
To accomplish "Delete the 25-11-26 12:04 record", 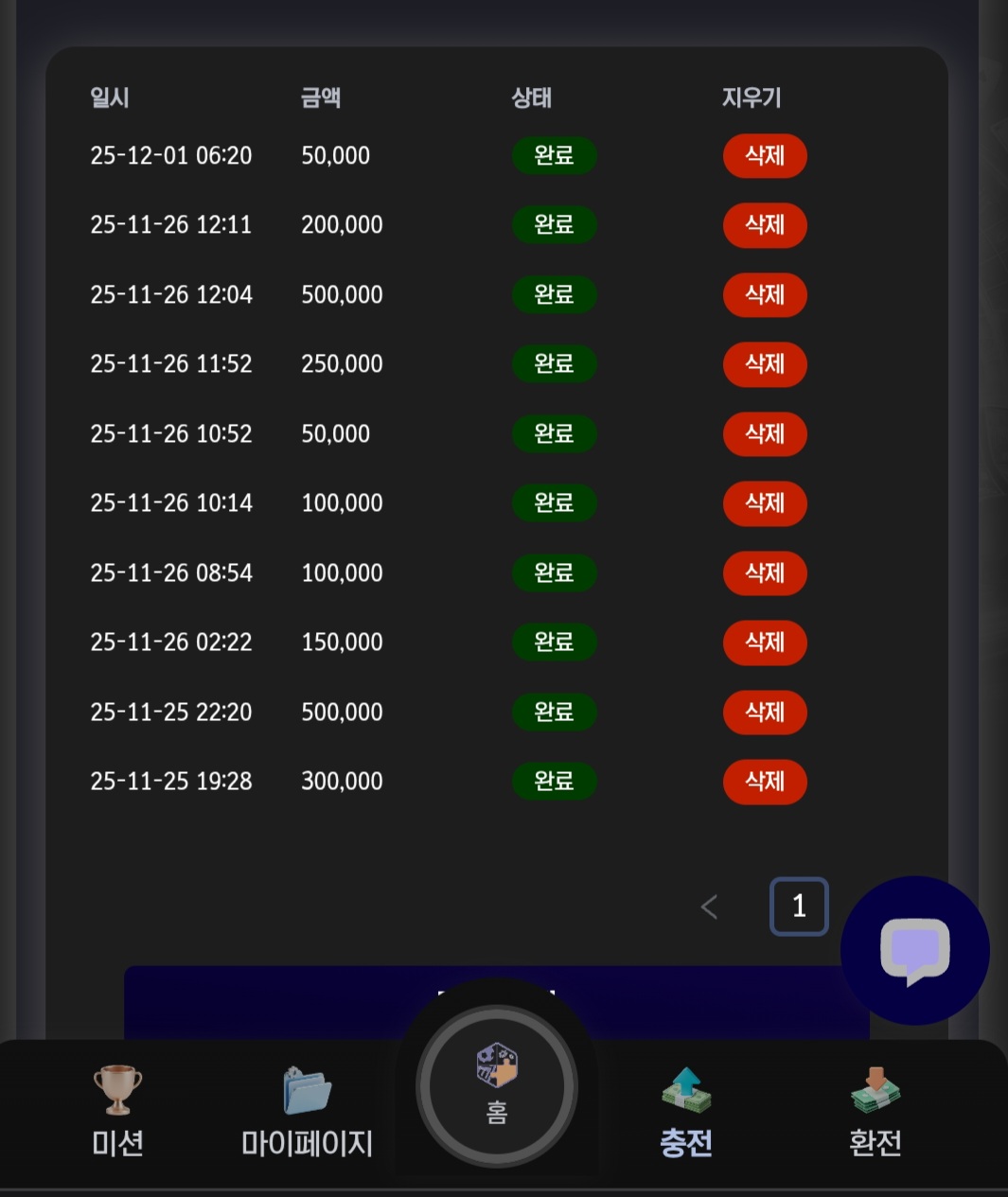I will coord(765,295).
